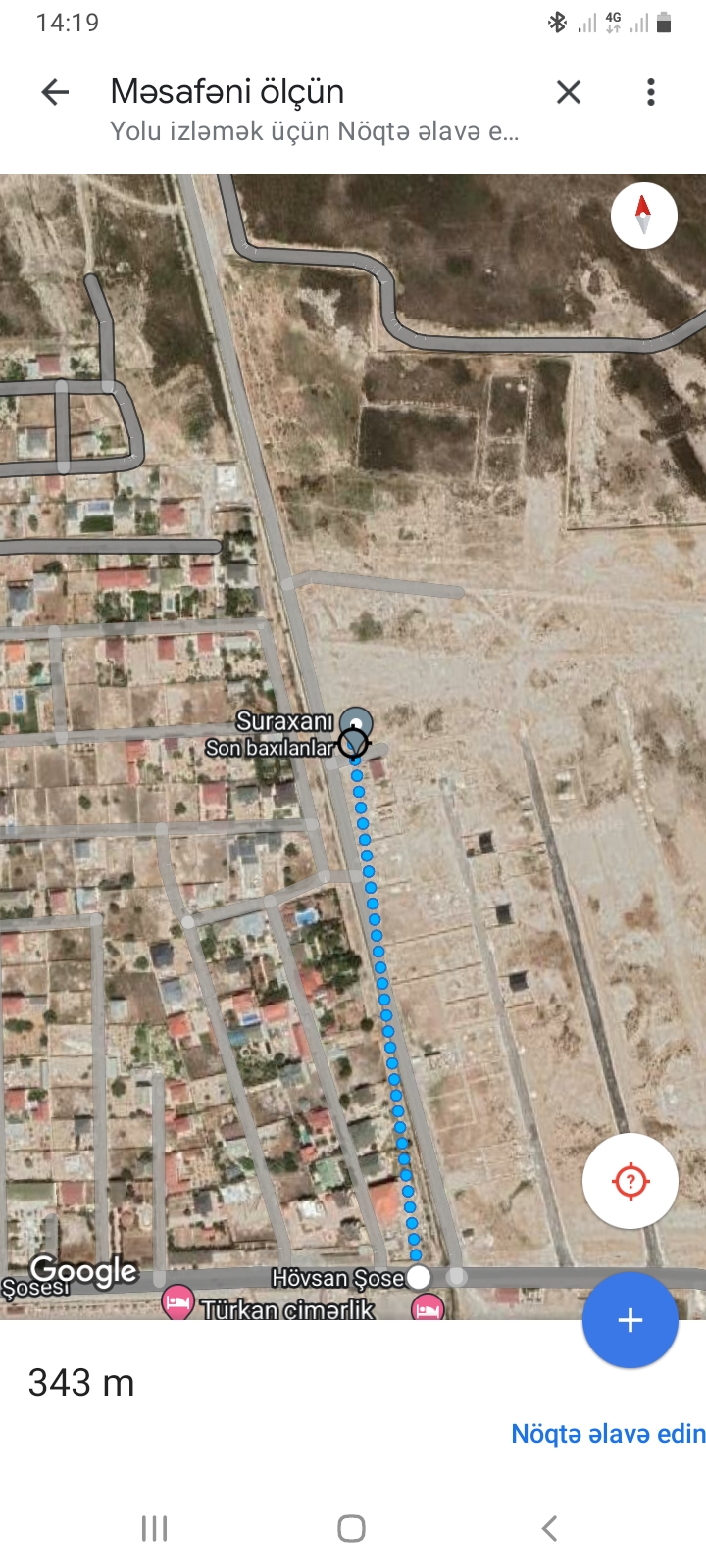Center map on my location
706x1568 pixels.
click(630, 1181)
